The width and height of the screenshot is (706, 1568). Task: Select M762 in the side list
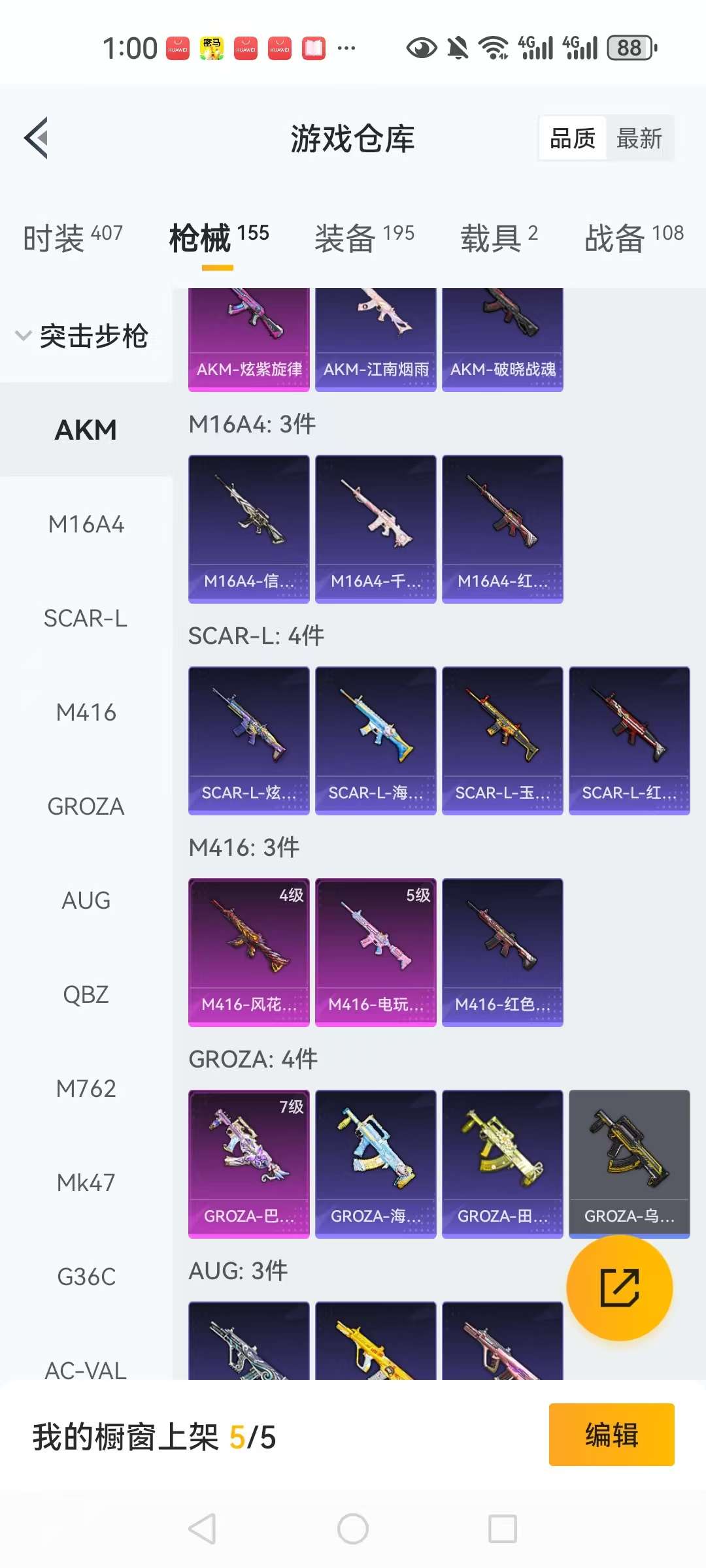click(x=86, y=1089)
